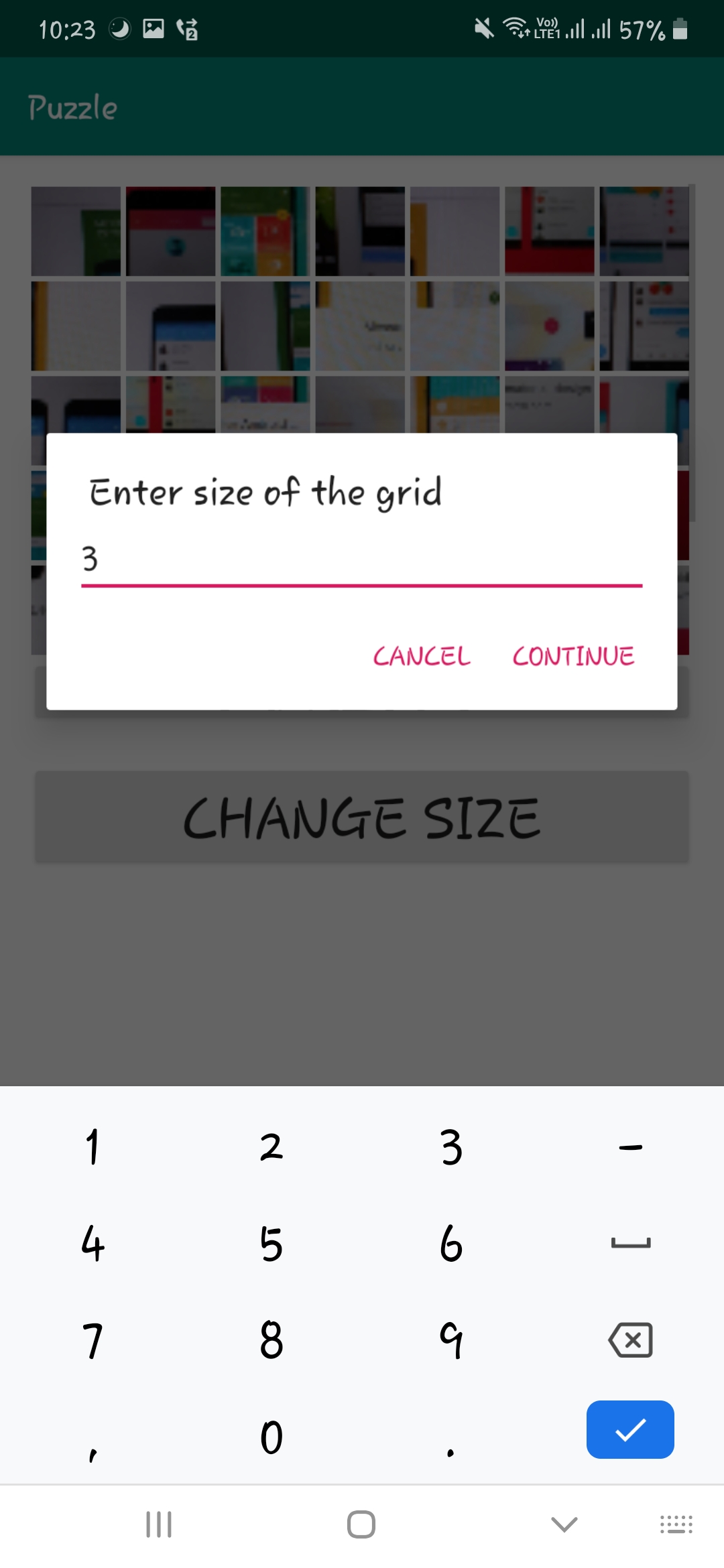724x1568 pixels.
Task: Type digit 0 on the keypad
Action: click(x=271, y=1437)
